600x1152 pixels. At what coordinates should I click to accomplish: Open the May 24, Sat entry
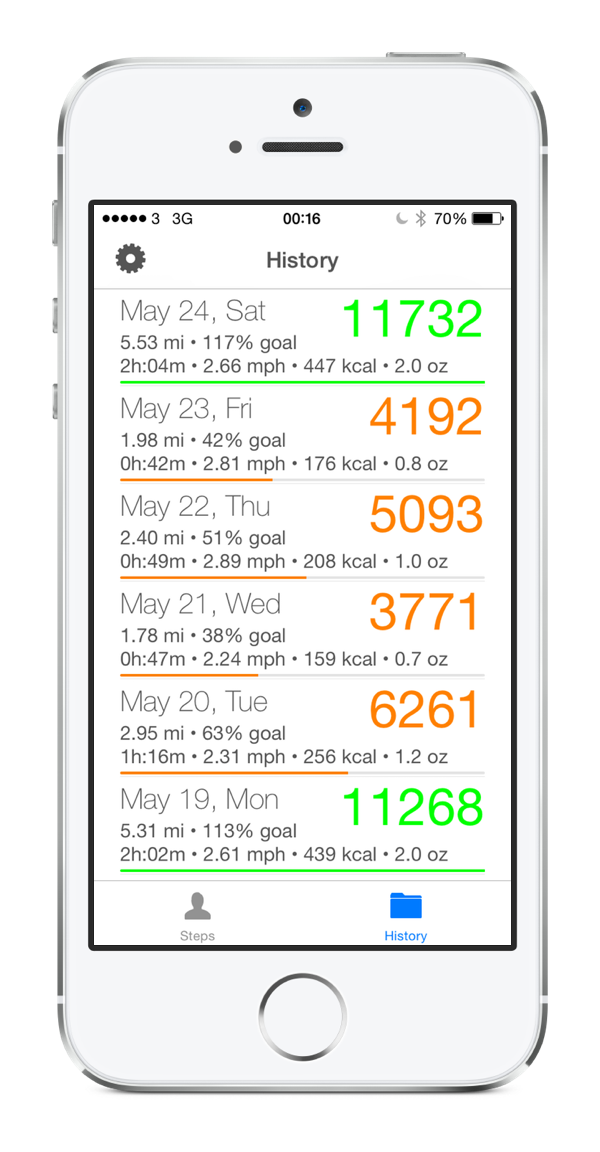point(303,337)
